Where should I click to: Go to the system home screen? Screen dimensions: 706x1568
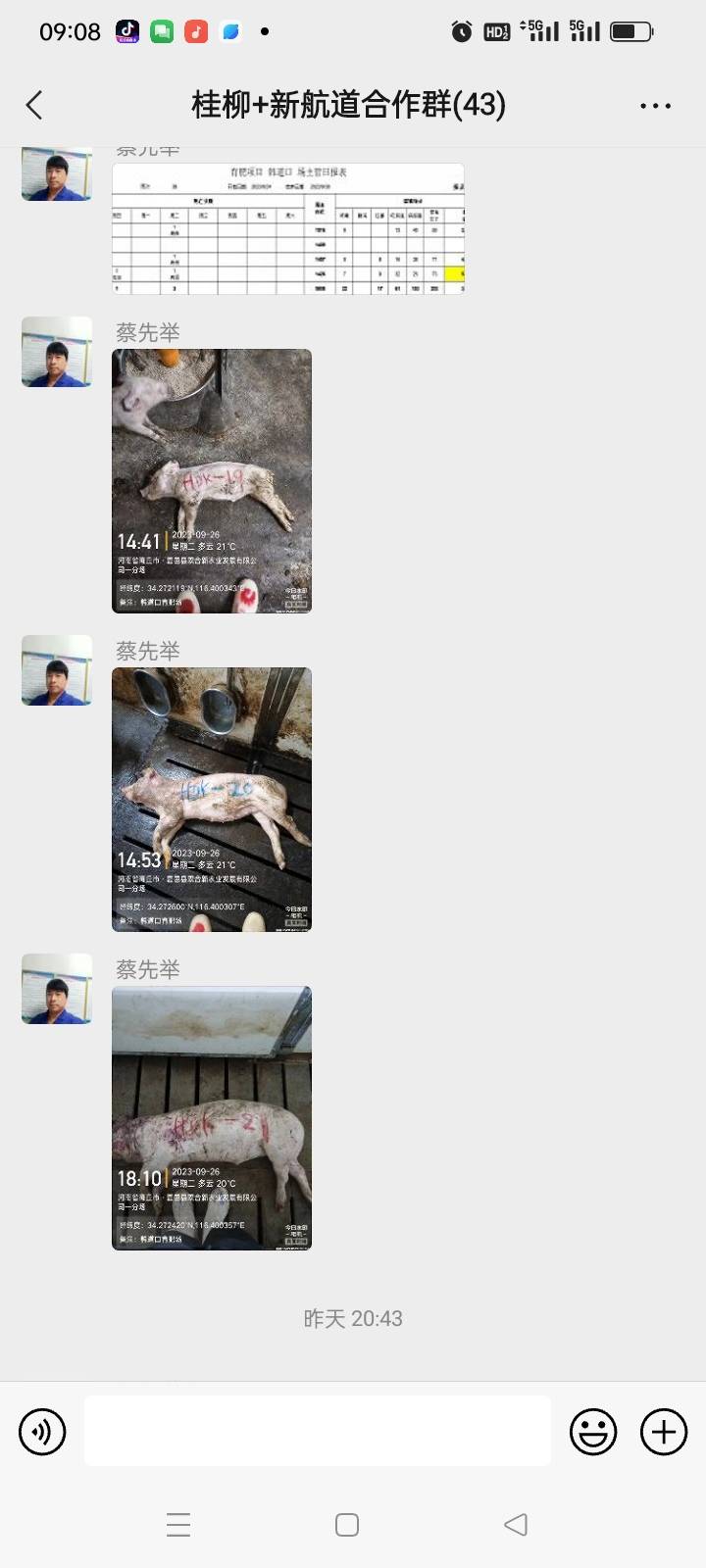[347, 1525]
